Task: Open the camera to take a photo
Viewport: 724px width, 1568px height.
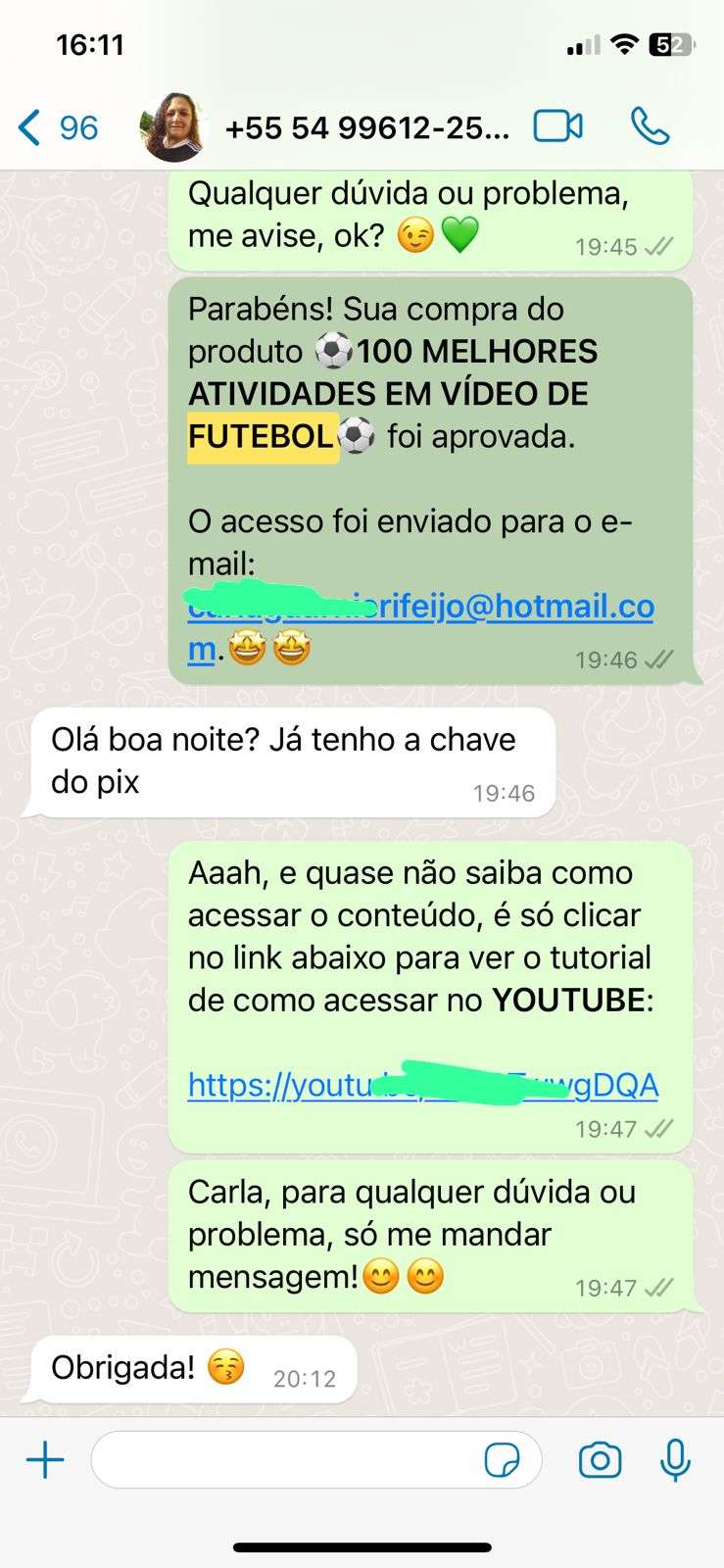Action: pos(600,1460)
